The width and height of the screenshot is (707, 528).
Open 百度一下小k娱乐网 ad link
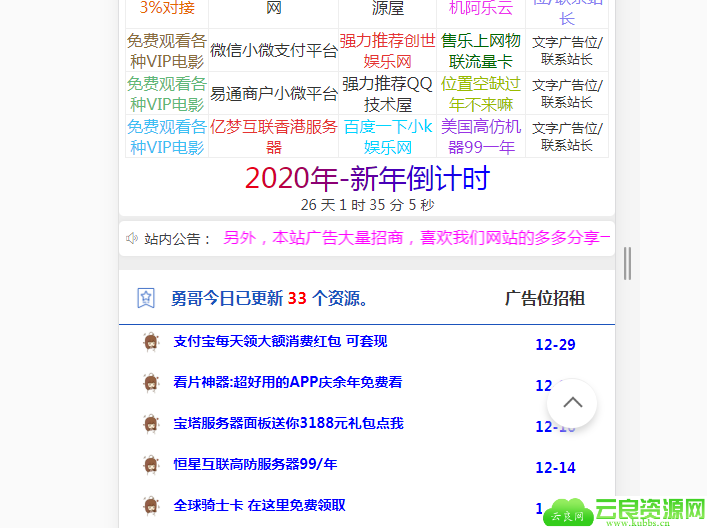pos(387,137)
